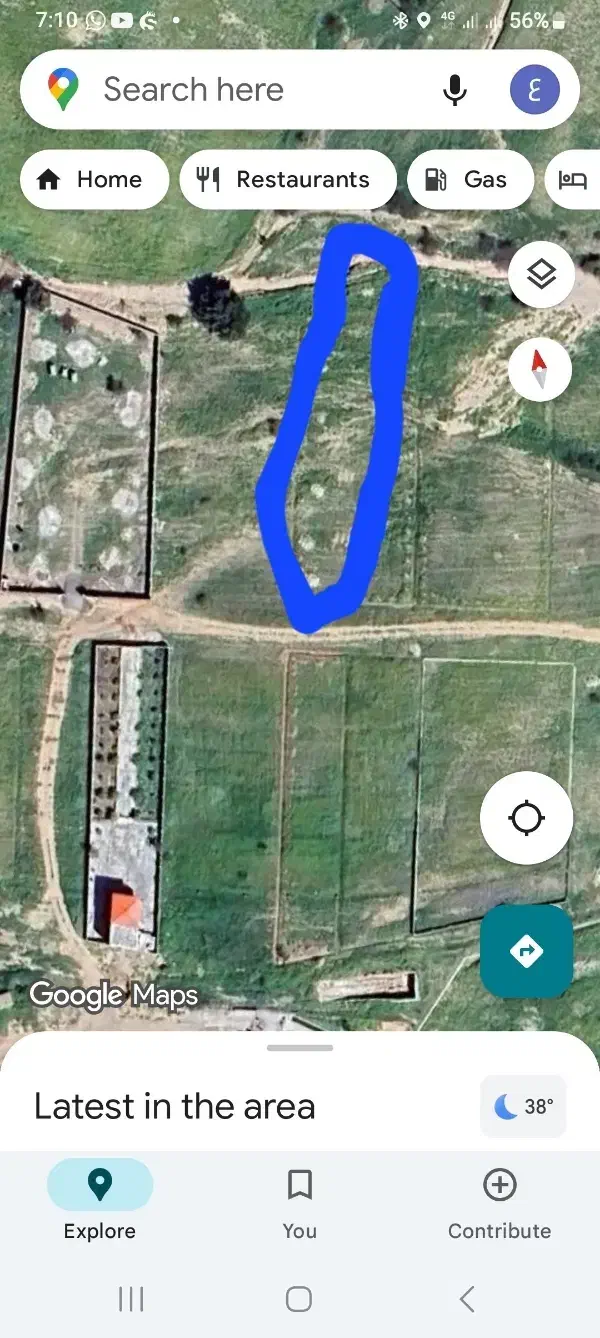This screenshot has height=1338, width=600.
Task: Show recent apps from the navigation bar
Action: [131, 1299]
